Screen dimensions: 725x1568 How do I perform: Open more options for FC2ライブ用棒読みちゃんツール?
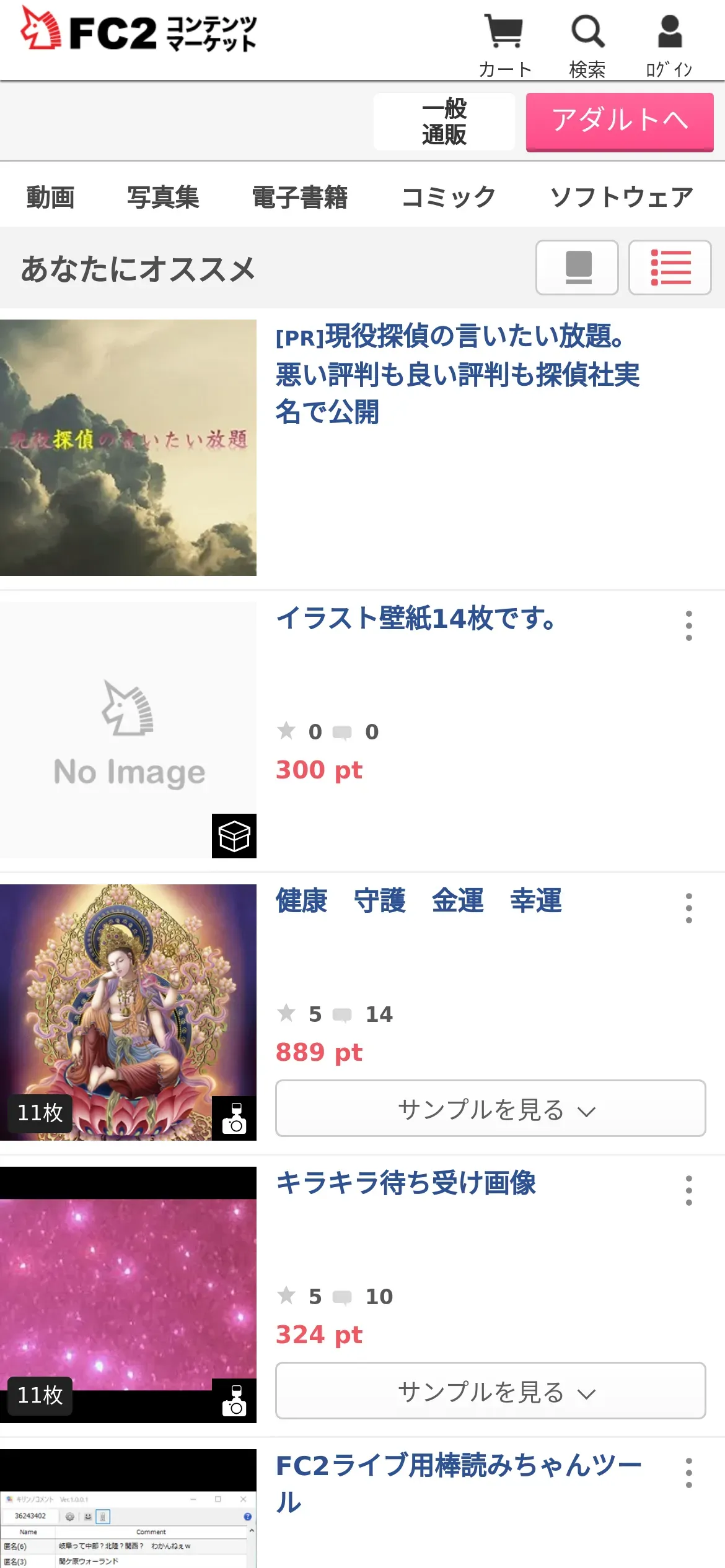pyautogui.click(x=688, y=1473)
